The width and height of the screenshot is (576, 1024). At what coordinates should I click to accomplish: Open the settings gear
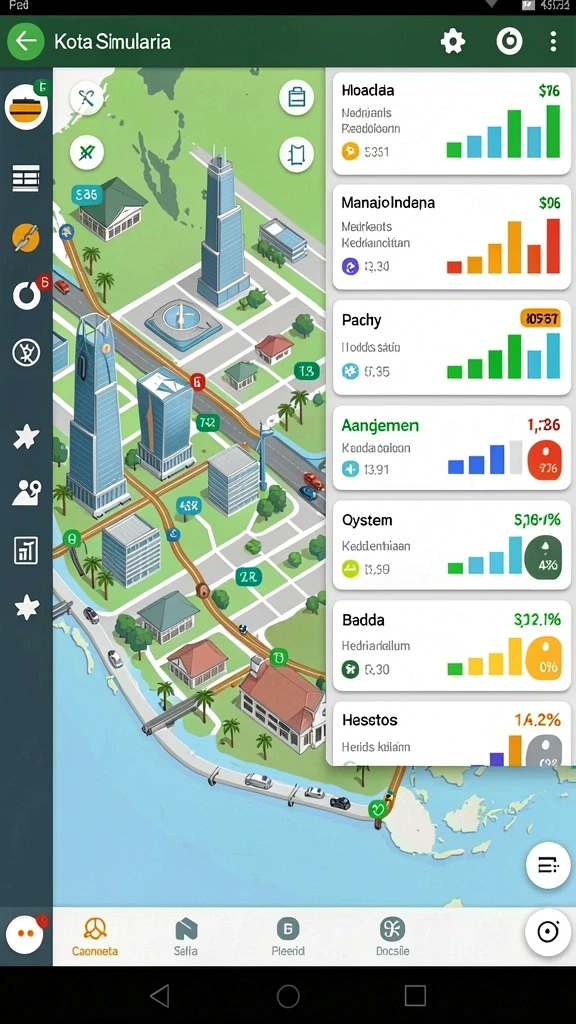pos(453,42)
